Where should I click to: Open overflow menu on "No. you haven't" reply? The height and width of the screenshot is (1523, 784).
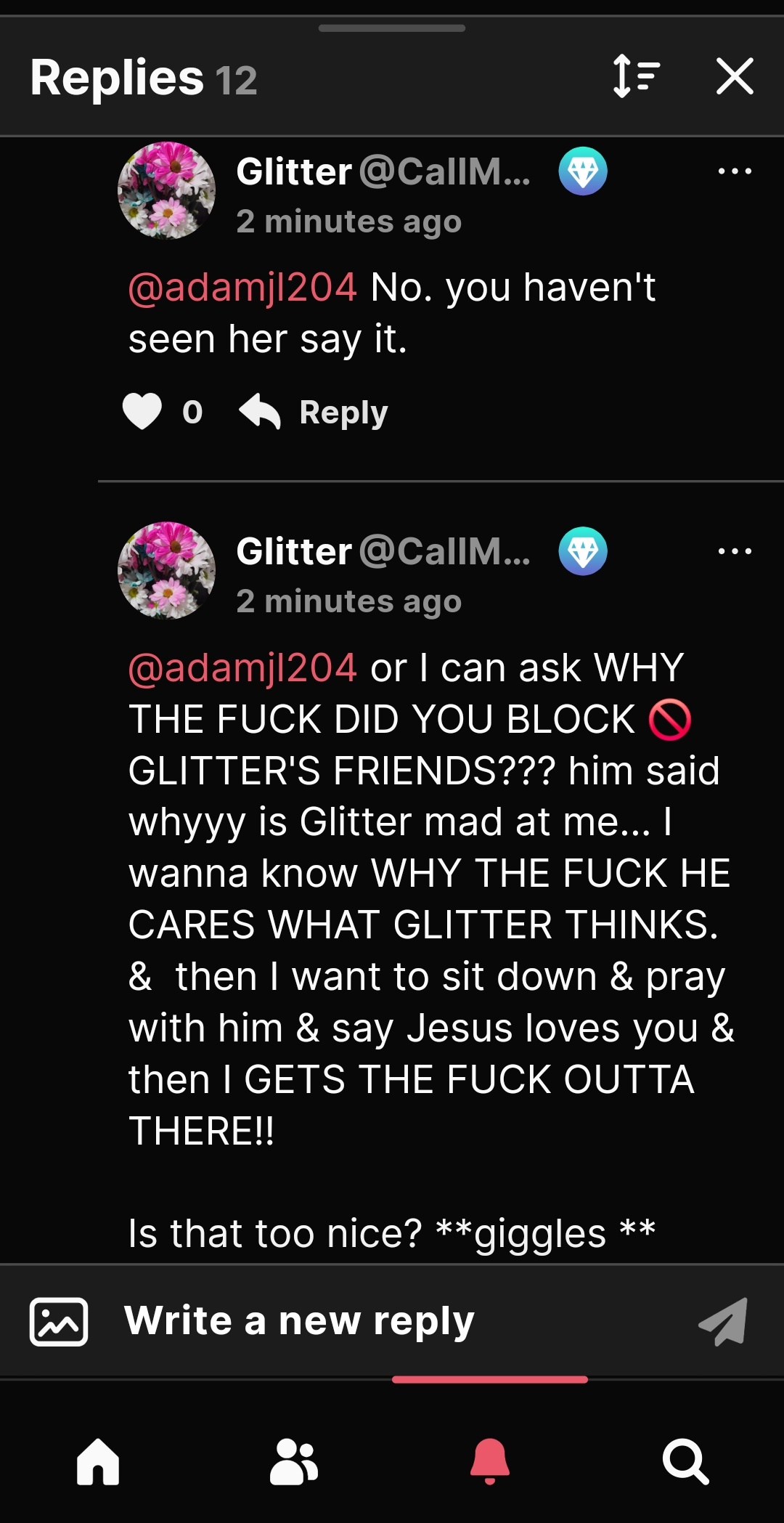[x=735, y=171]
